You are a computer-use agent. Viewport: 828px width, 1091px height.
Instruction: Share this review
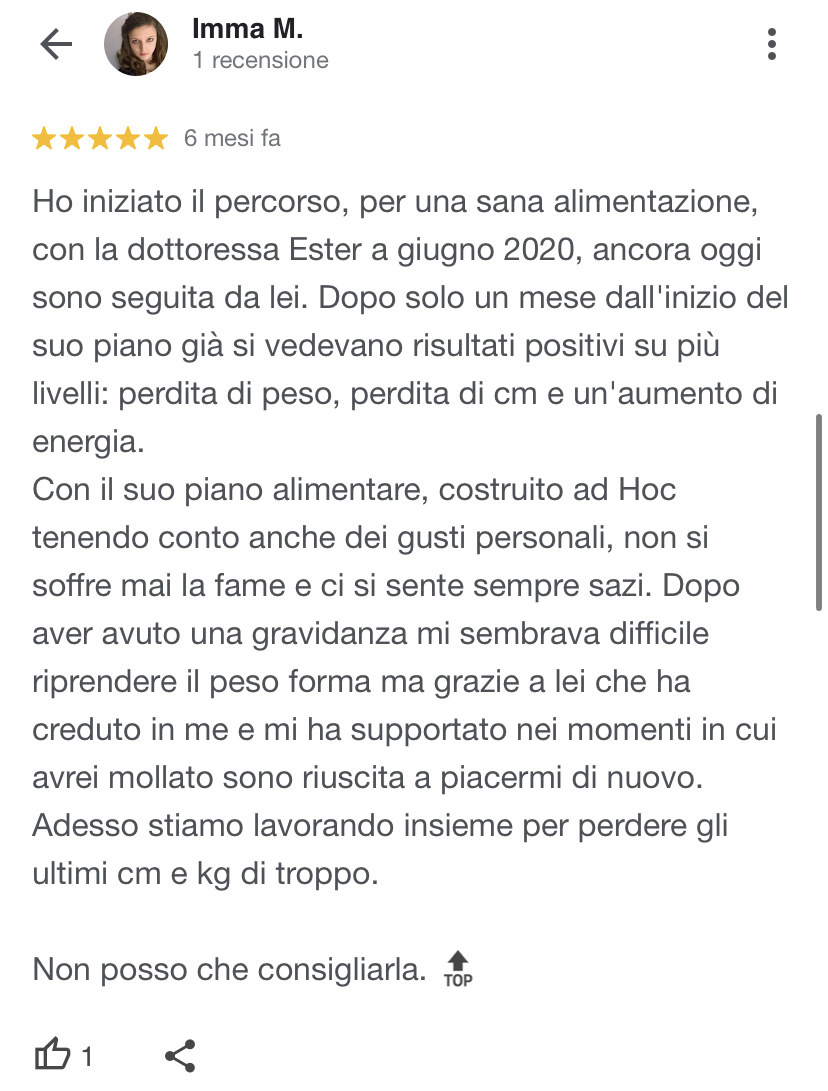tap(179, 1055)
